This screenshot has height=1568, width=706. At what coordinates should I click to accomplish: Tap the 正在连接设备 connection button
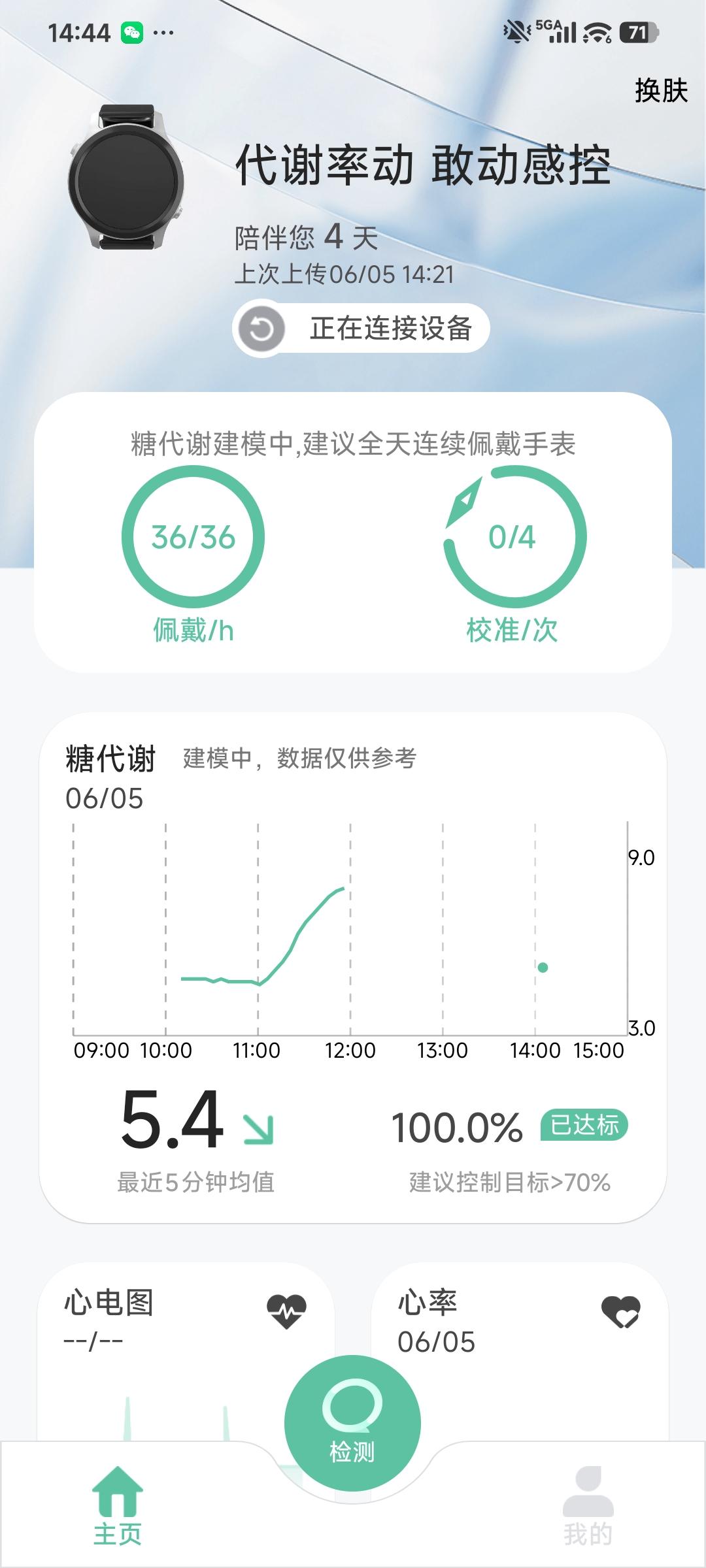(x=361, y=329)
